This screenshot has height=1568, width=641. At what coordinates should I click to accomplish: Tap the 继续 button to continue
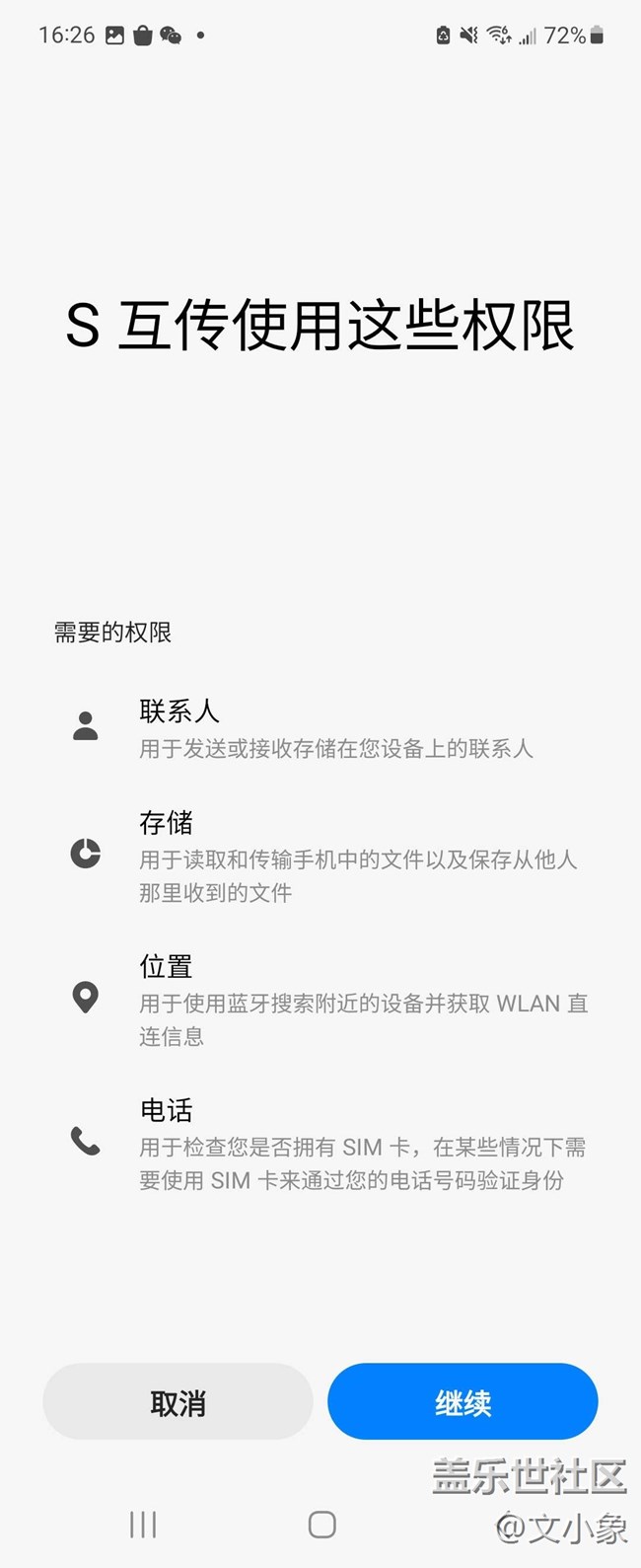[463, 1402]
